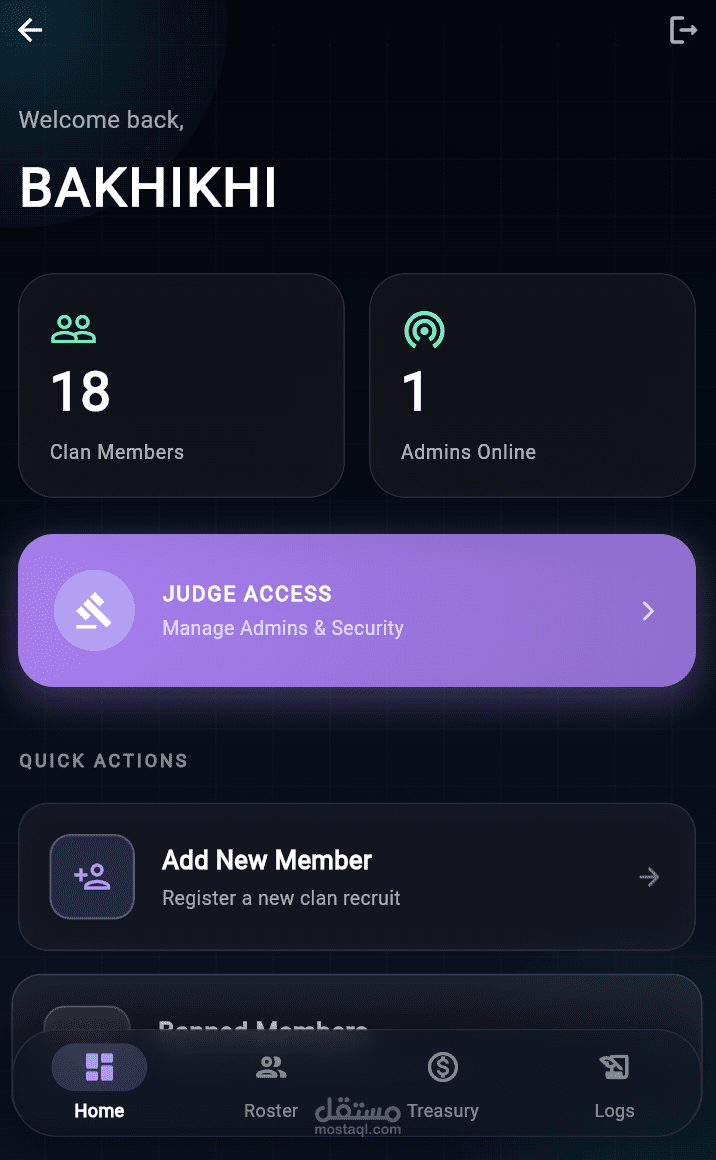This screenshot has width=716, height=1160.
Task: View the Clan Members card
Action: click(x=181, y=385)
